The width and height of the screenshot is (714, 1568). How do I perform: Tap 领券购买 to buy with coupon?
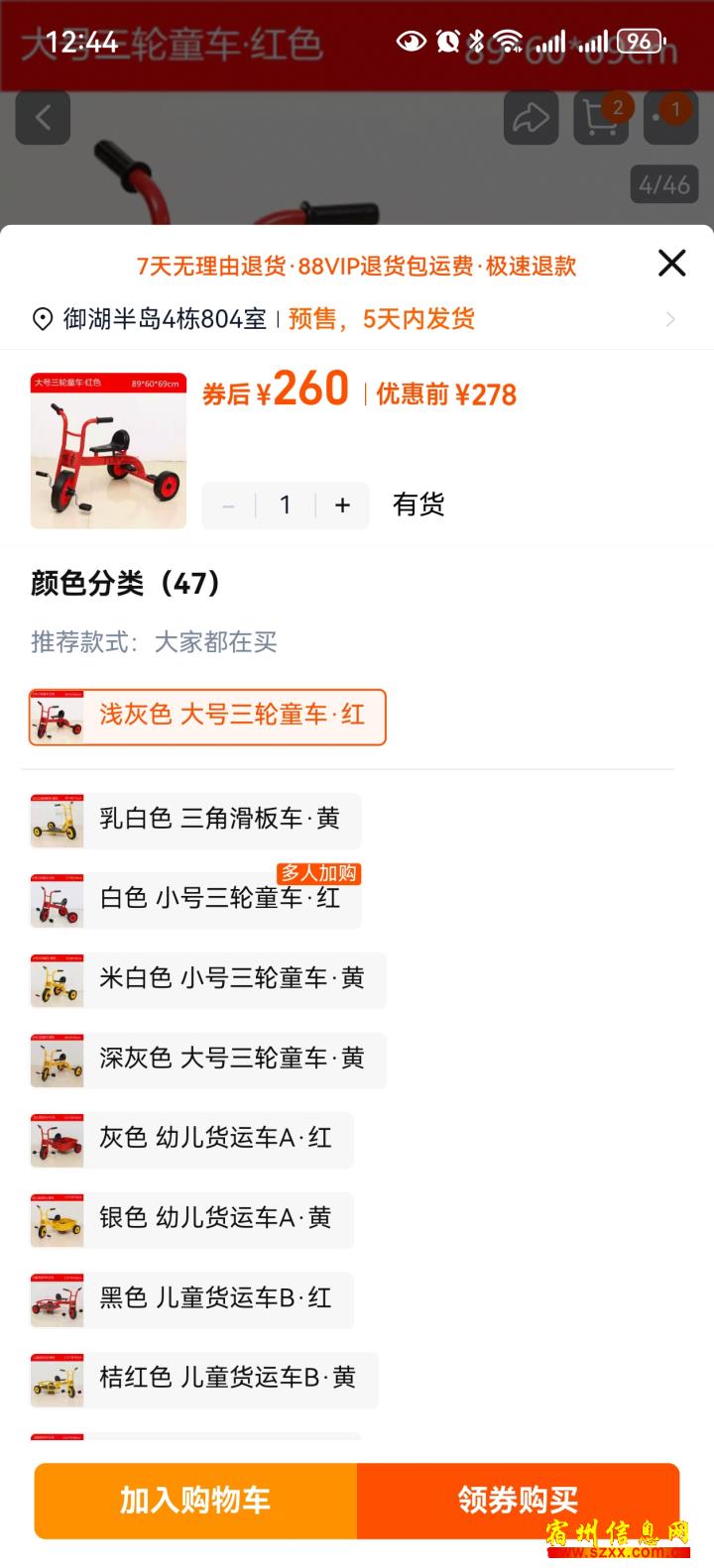tap(519, 1501)
